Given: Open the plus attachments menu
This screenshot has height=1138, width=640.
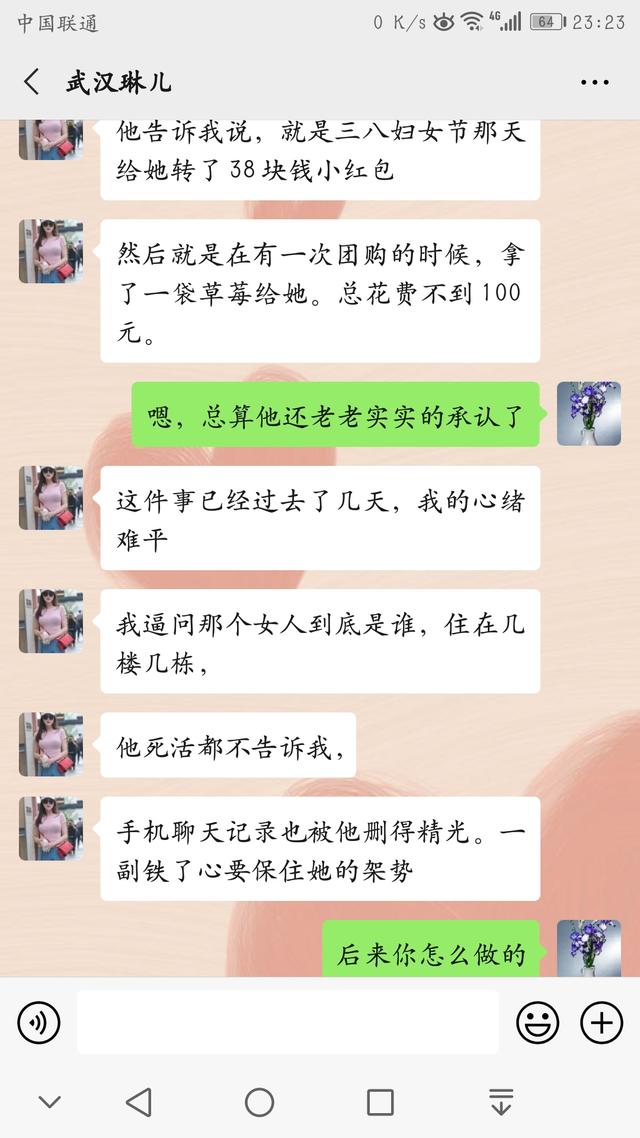Looking at the screenshot, I should [601, 1022].
